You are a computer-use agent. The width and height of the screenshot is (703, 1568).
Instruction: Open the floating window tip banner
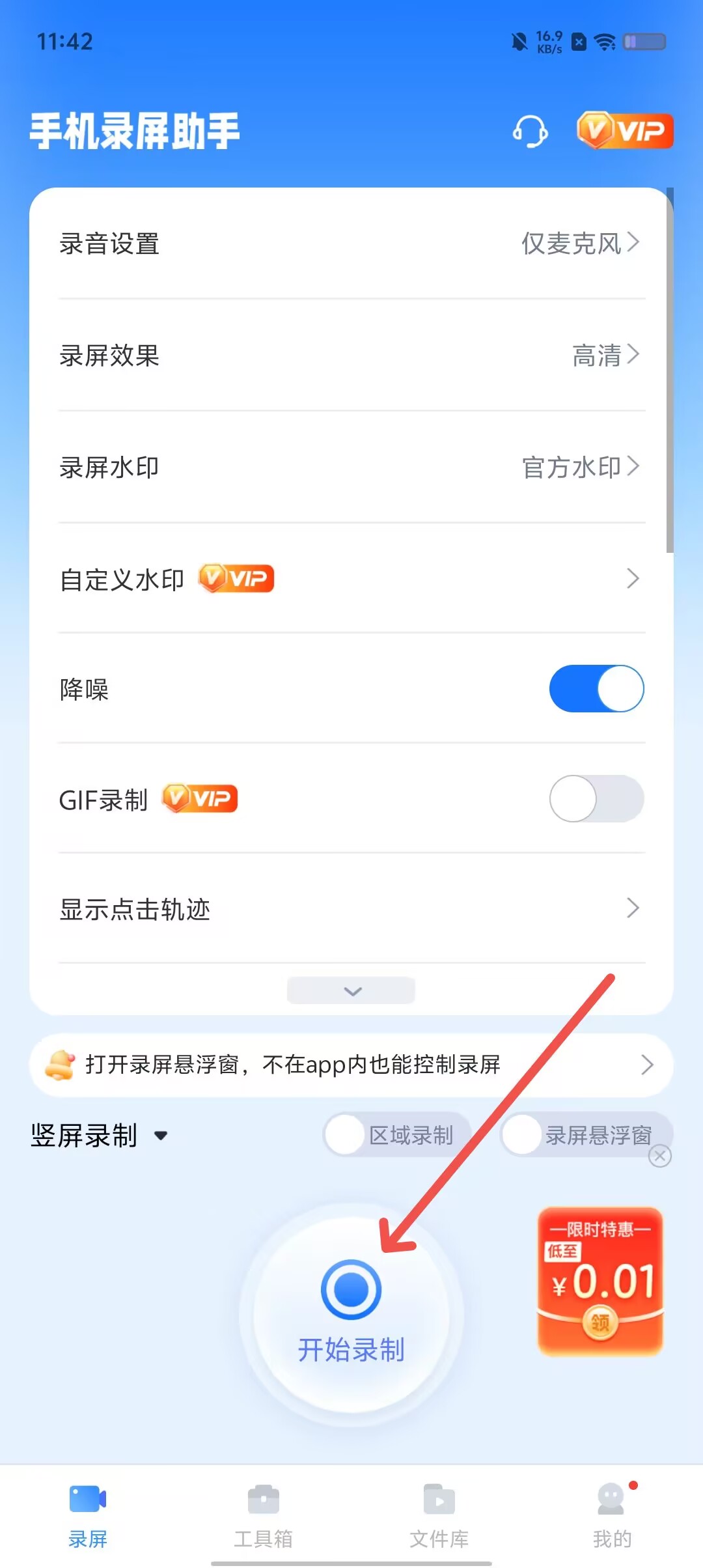pyautogui.click(x=351, y=1065)
